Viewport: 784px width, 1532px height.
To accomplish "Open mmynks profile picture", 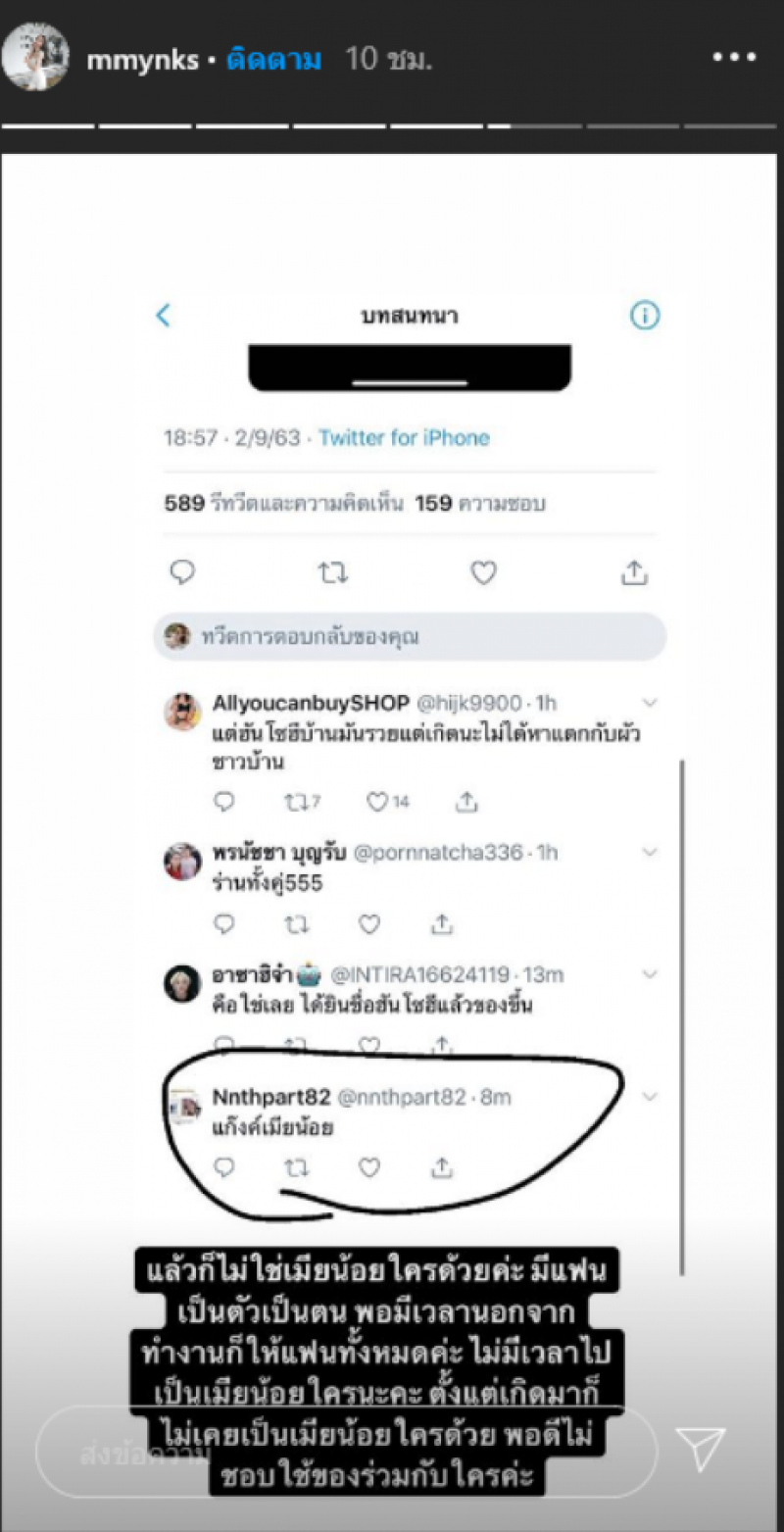I will point(35,57).
